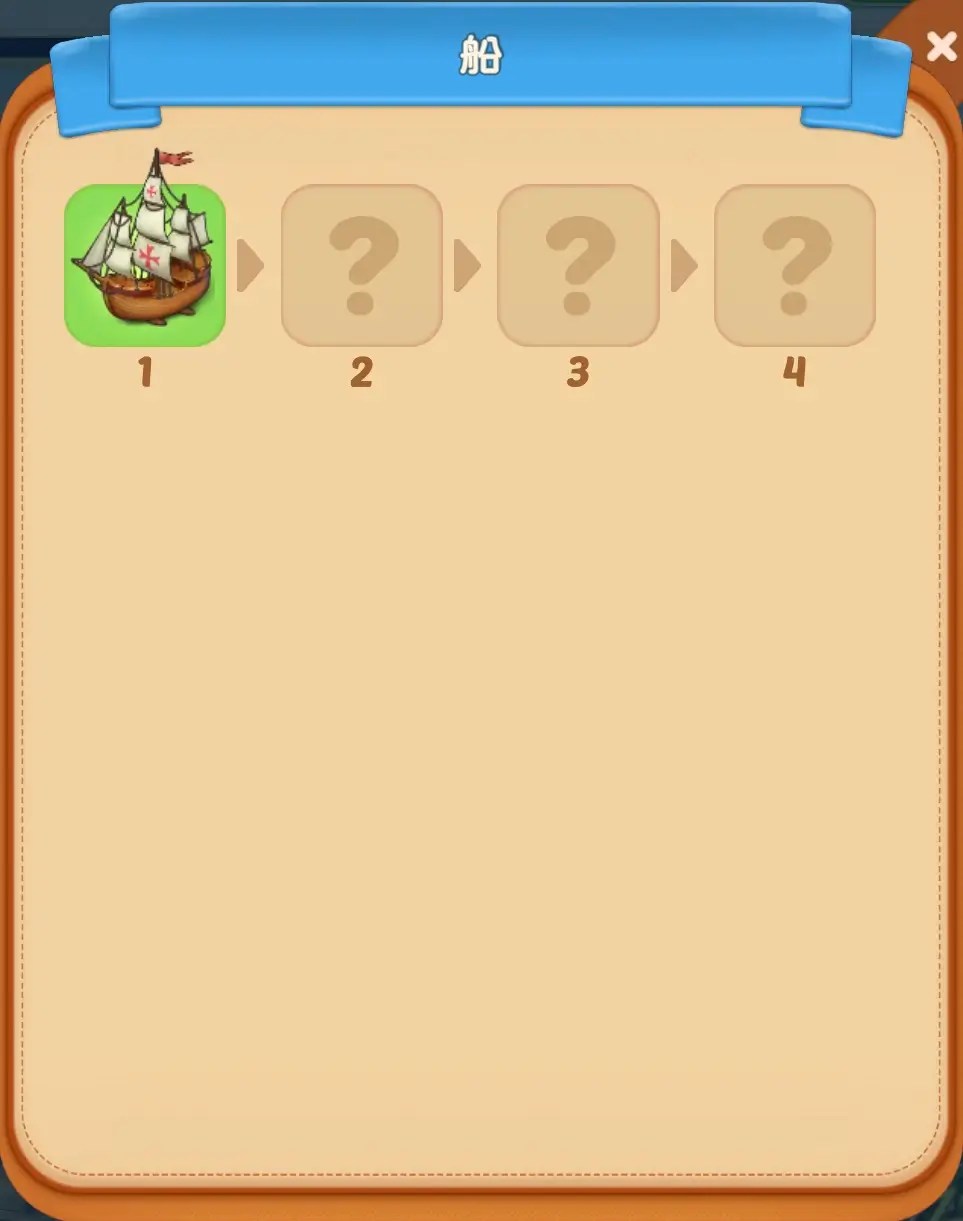
Task: Close the ship dialog
Action: (941, 46)
